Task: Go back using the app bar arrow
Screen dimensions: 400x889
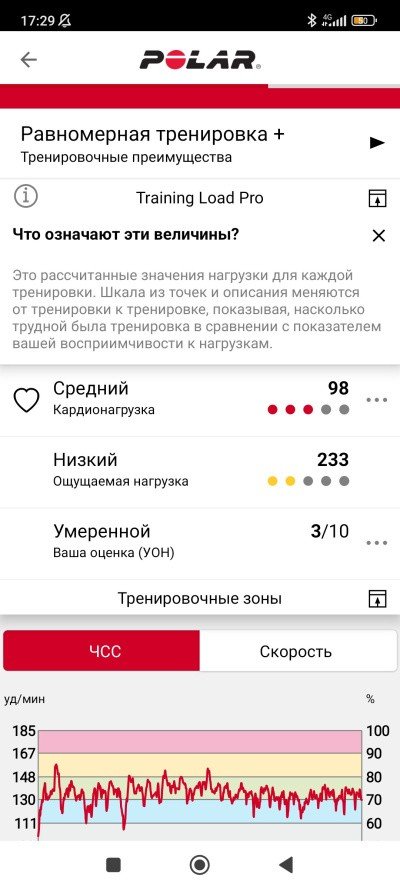Action: tap(28, 60)
